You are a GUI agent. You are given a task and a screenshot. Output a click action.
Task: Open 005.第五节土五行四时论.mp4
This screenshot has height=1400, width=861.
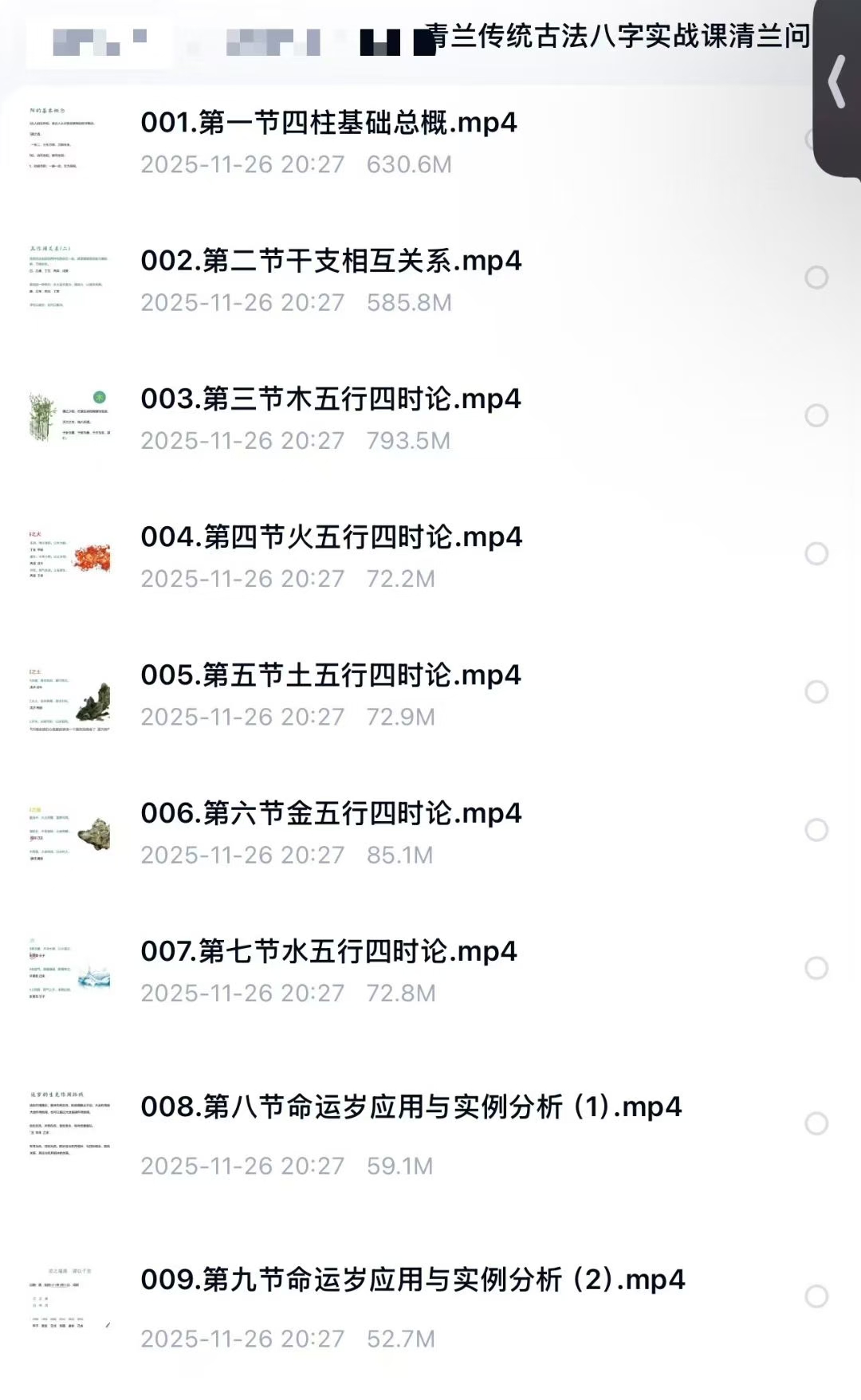click(331, 675)
